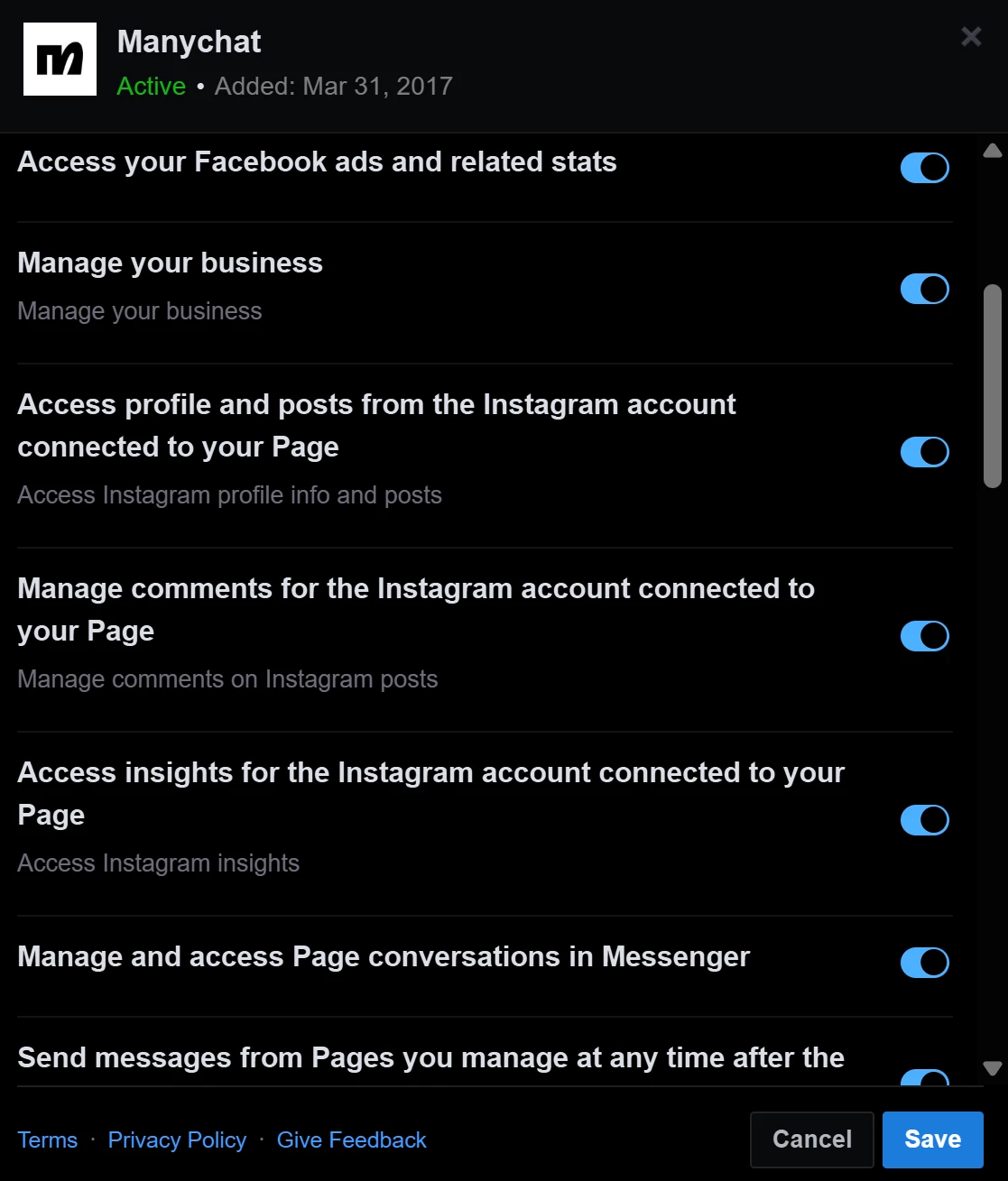This screenshot has height=1181, width=1008.
Task: Turn off Manage your business permission
Action: 924,289
